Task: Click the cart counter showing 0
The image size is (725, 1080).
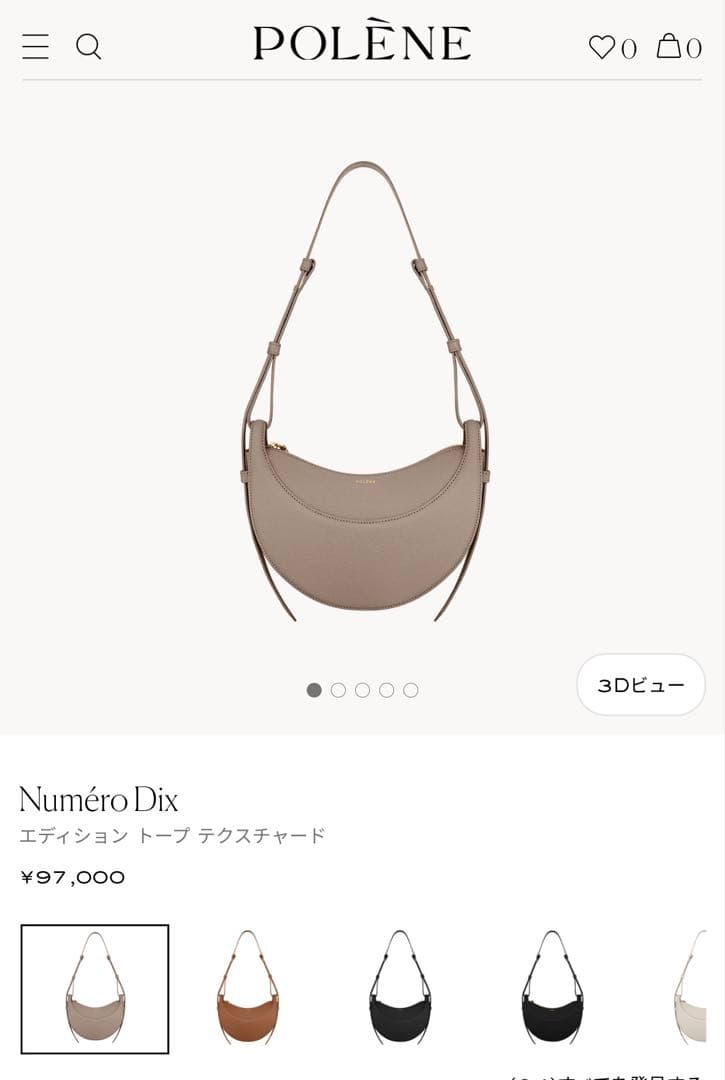Action: point(691,48)
